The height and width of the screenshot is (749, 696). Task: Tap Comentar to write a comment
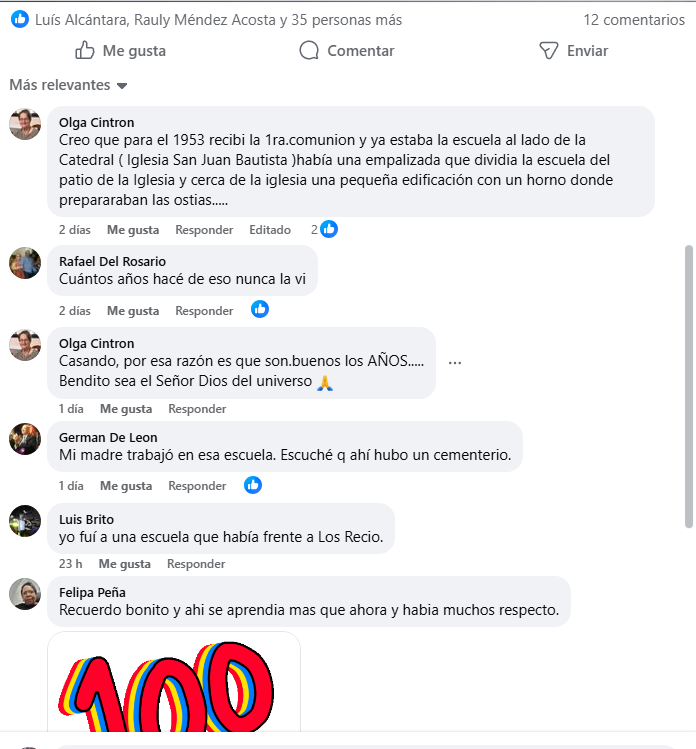(347, 51)
